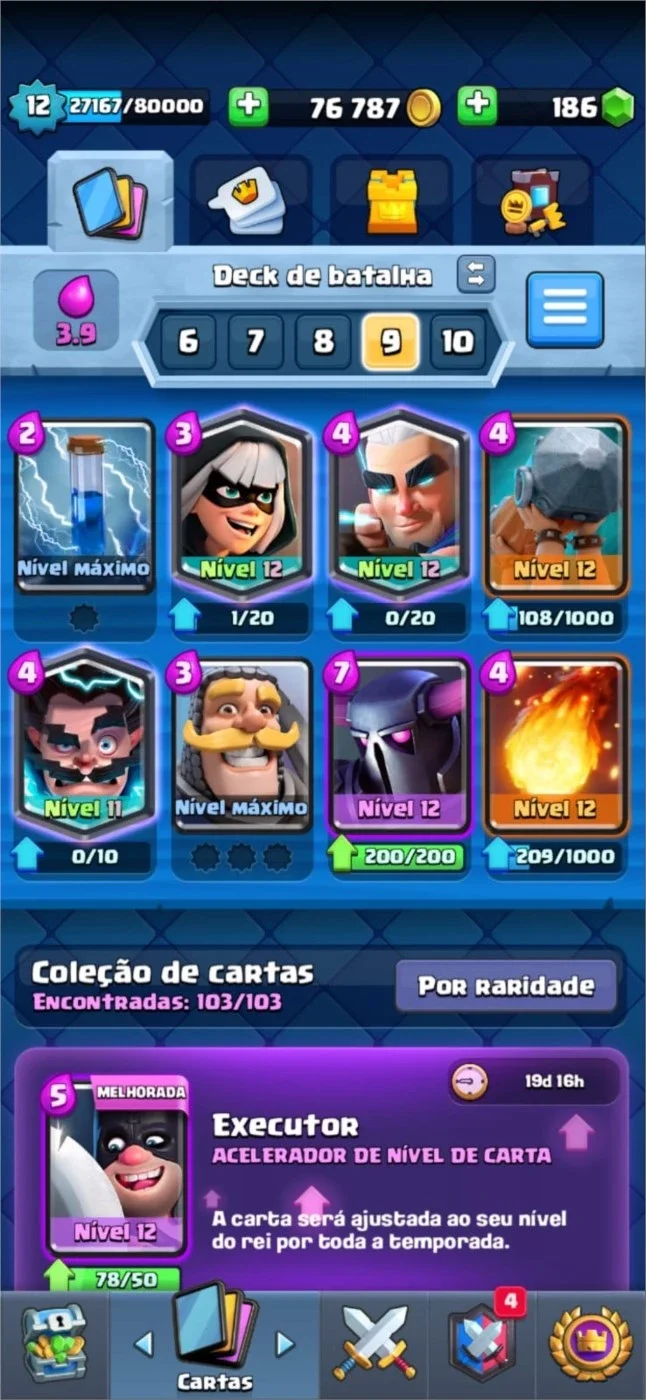Viewport: 646px width, 1400px height.
Task: Open the blue deck options menu
Action: [x=565, y=310]
